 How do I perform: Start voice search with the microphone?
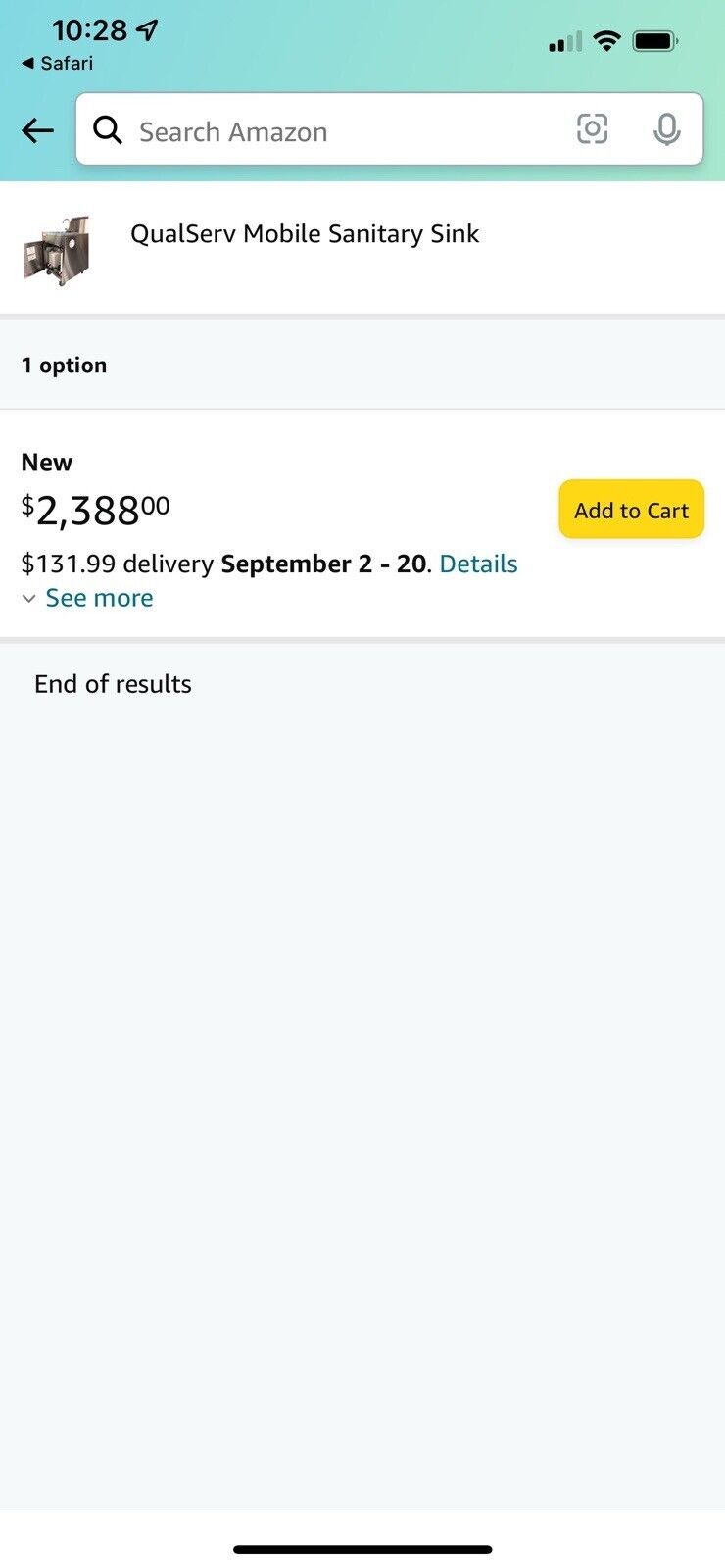point(667,129)
